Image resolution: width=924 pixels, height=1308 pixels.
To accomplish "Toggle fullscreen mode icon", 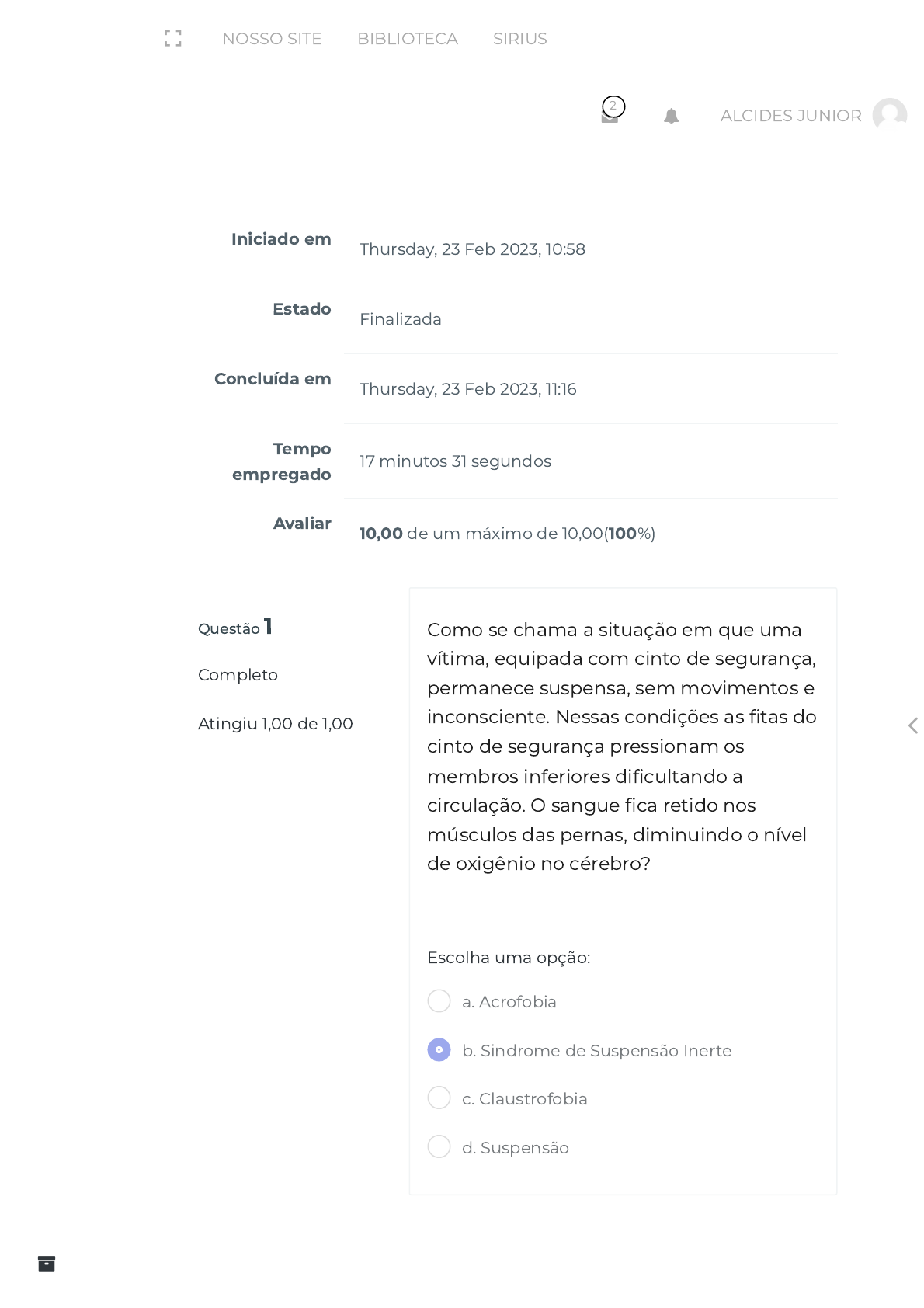I will [x=173, y=38].
